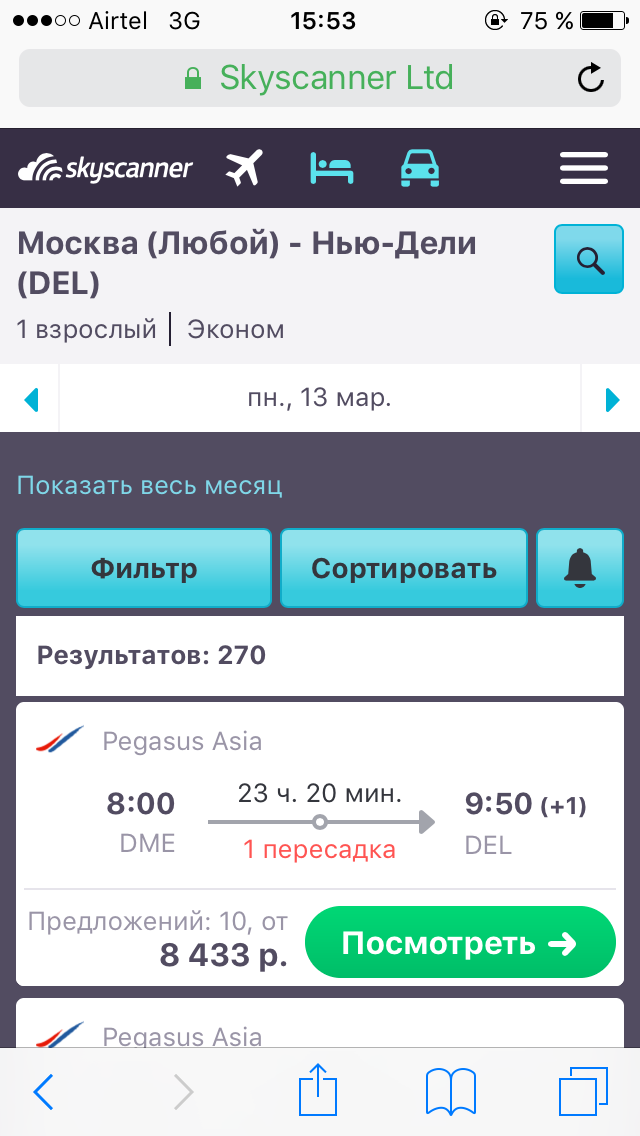
Task: Create a price alert with the bell
Action: (x=580, y=568)
